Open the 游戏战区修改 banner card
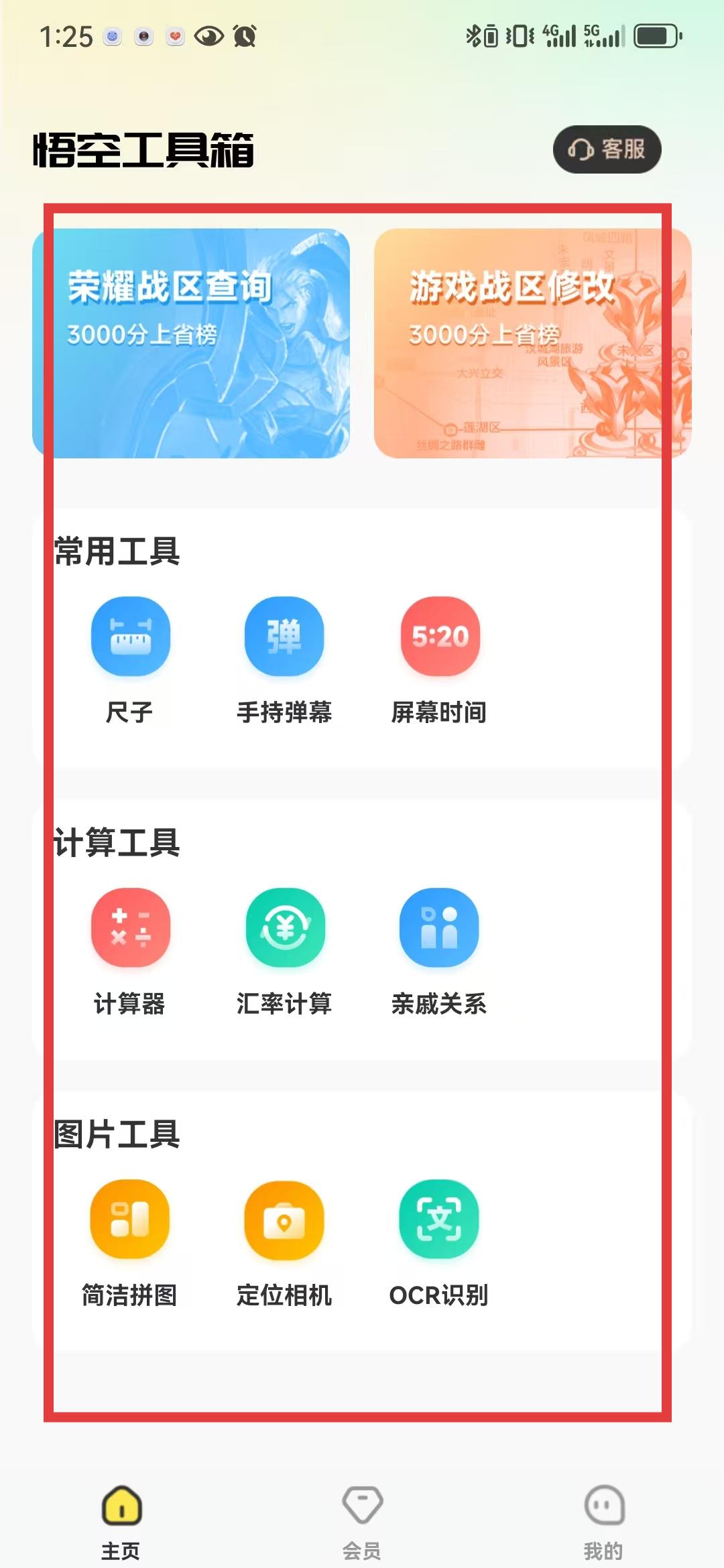 point(532,343)
